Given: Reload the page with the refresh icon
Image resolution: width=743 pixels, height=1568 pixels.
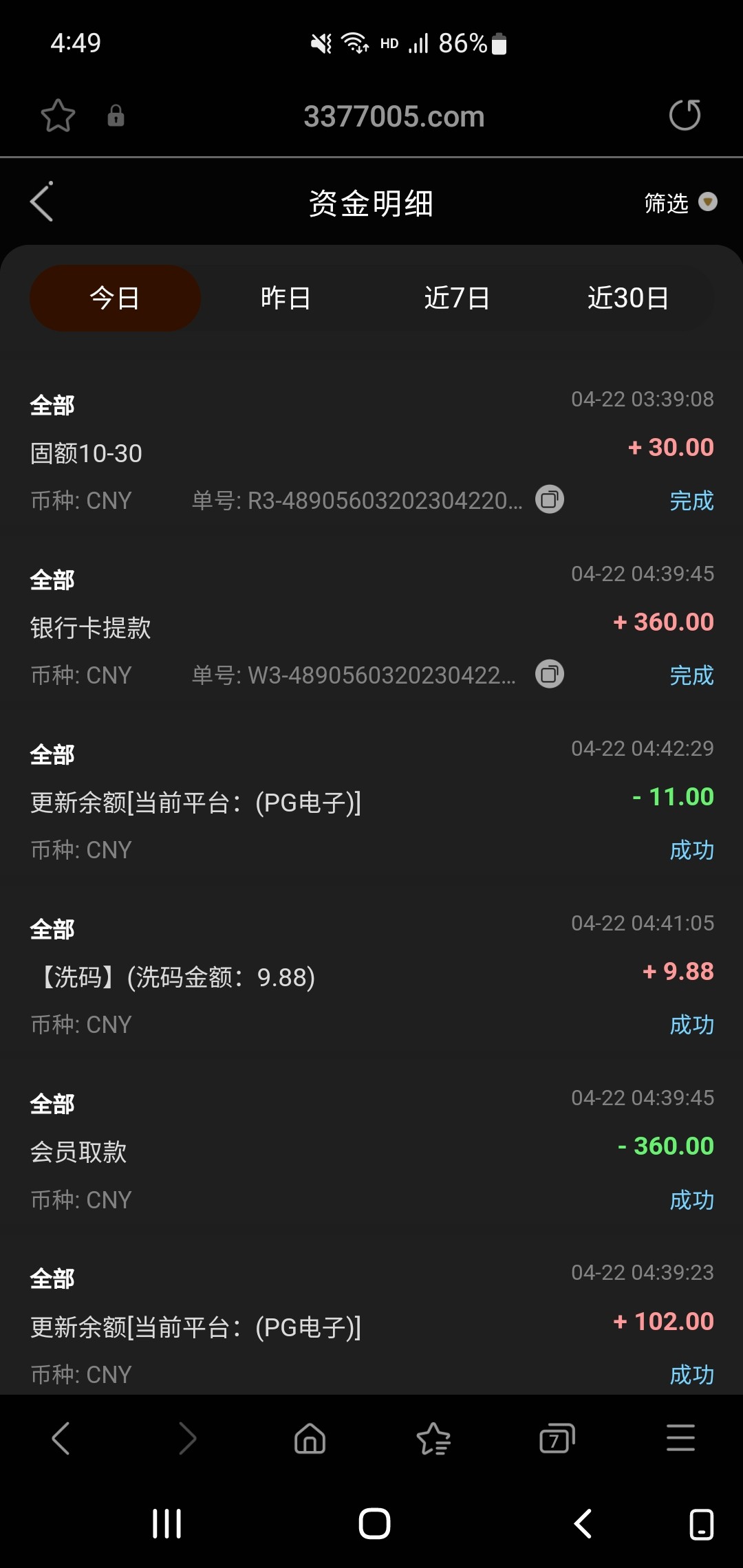Looking at the screenshot, I should coord(685,116).
